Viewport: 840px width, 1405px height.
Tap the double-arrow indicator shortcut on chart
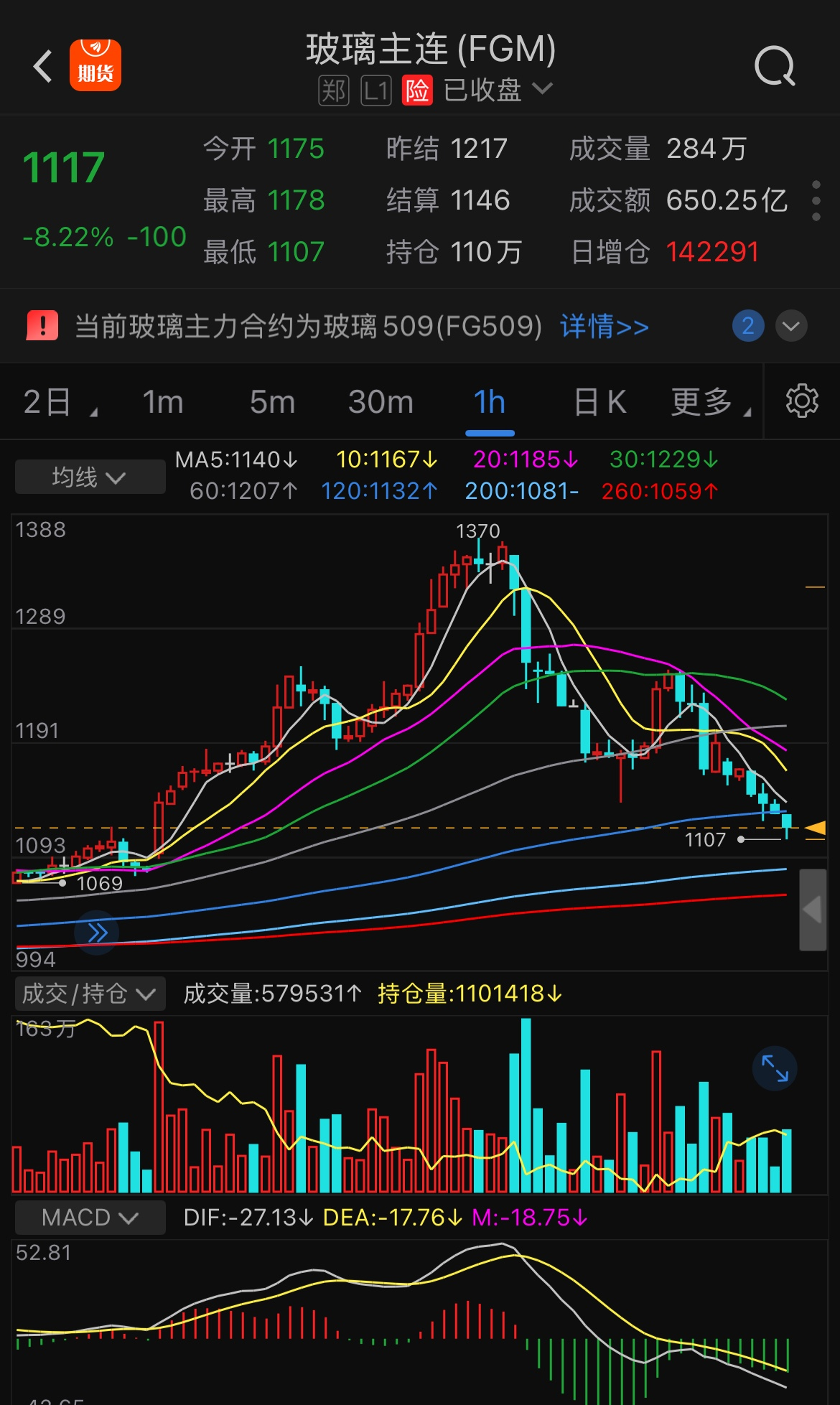(x=95, y=931)
